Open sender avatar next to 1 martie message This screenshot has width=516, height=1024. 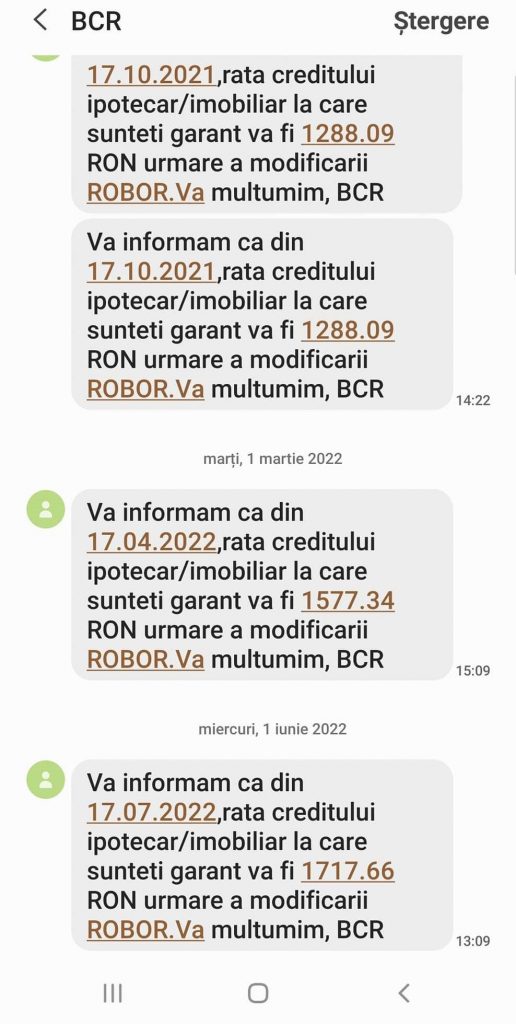[x=46, y=509]
